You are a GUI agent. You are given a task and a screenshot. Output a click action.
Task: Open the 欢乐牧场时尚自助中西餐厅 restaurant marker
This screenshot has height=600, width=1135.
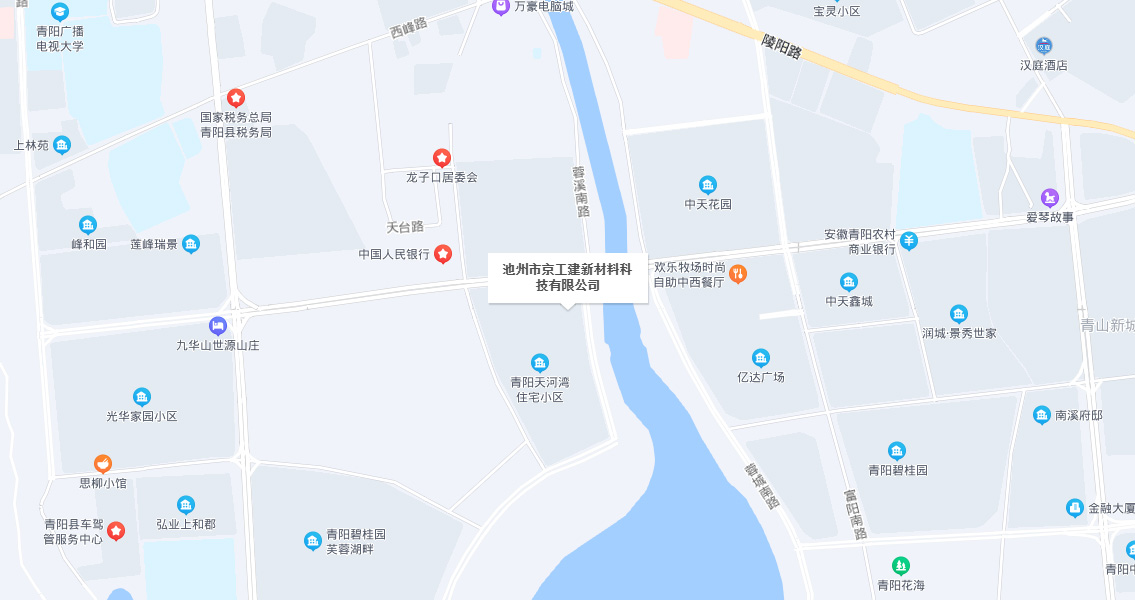click(x=738, y=273)
